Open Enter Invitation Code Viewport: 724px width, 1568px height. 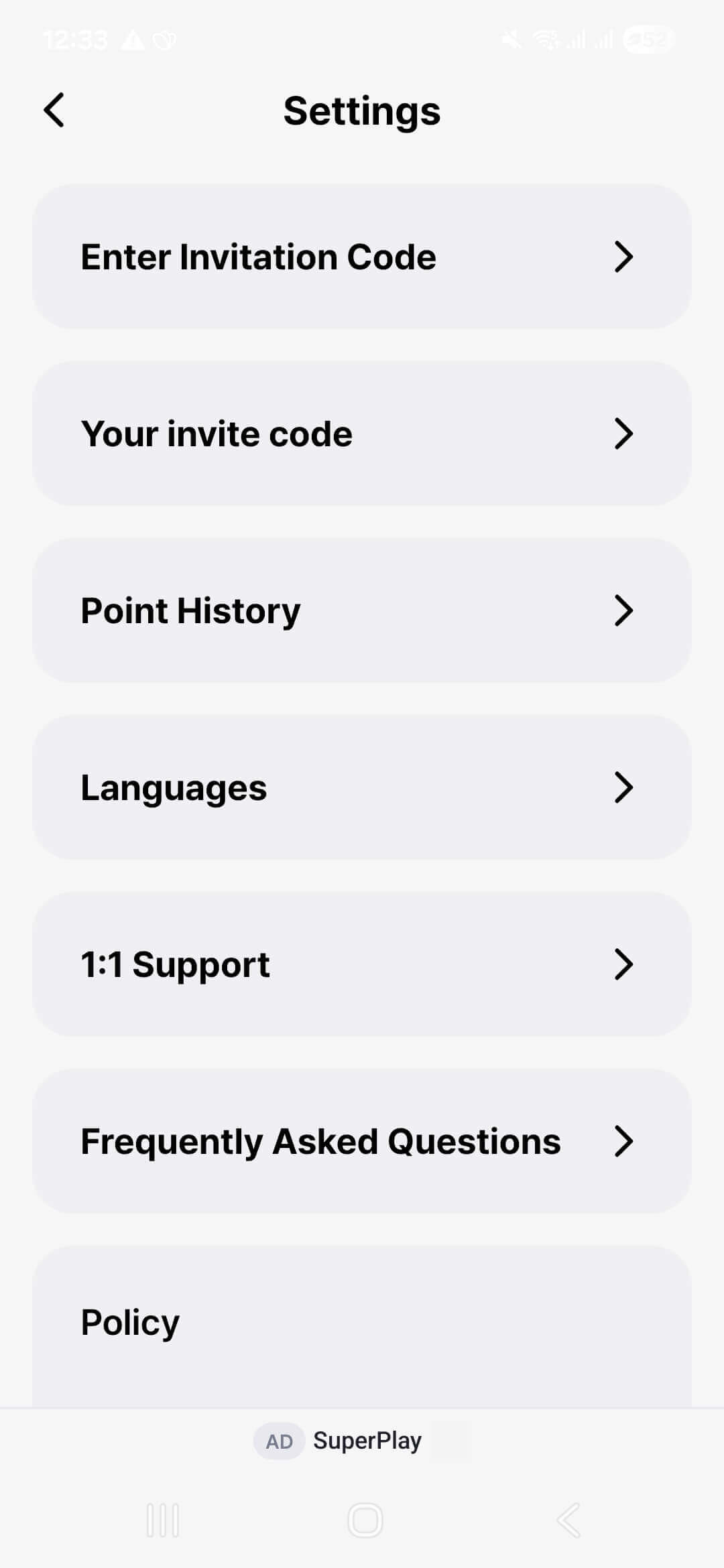click(361, 257)
